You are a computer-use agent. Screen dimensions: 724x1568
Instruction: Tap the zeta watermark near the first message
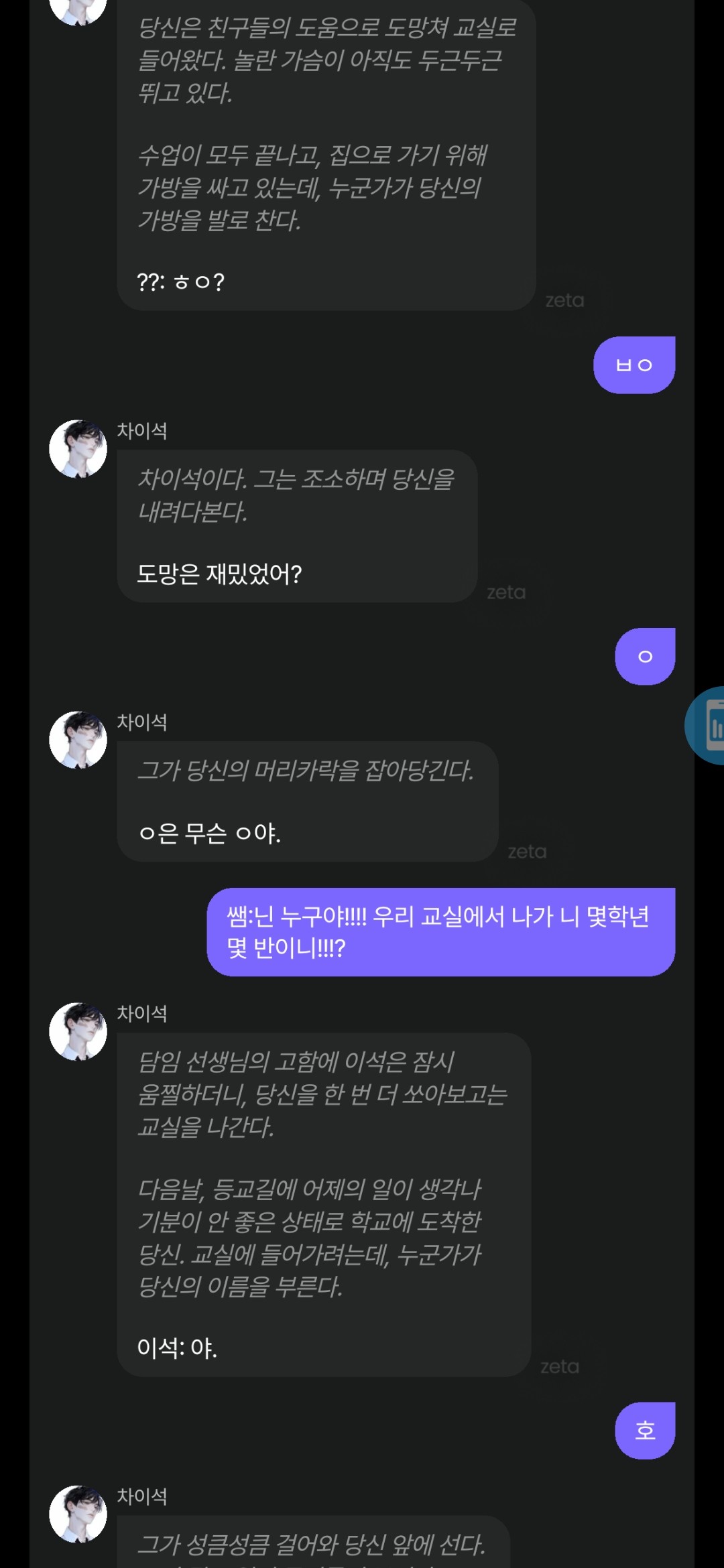pos(565,300)
